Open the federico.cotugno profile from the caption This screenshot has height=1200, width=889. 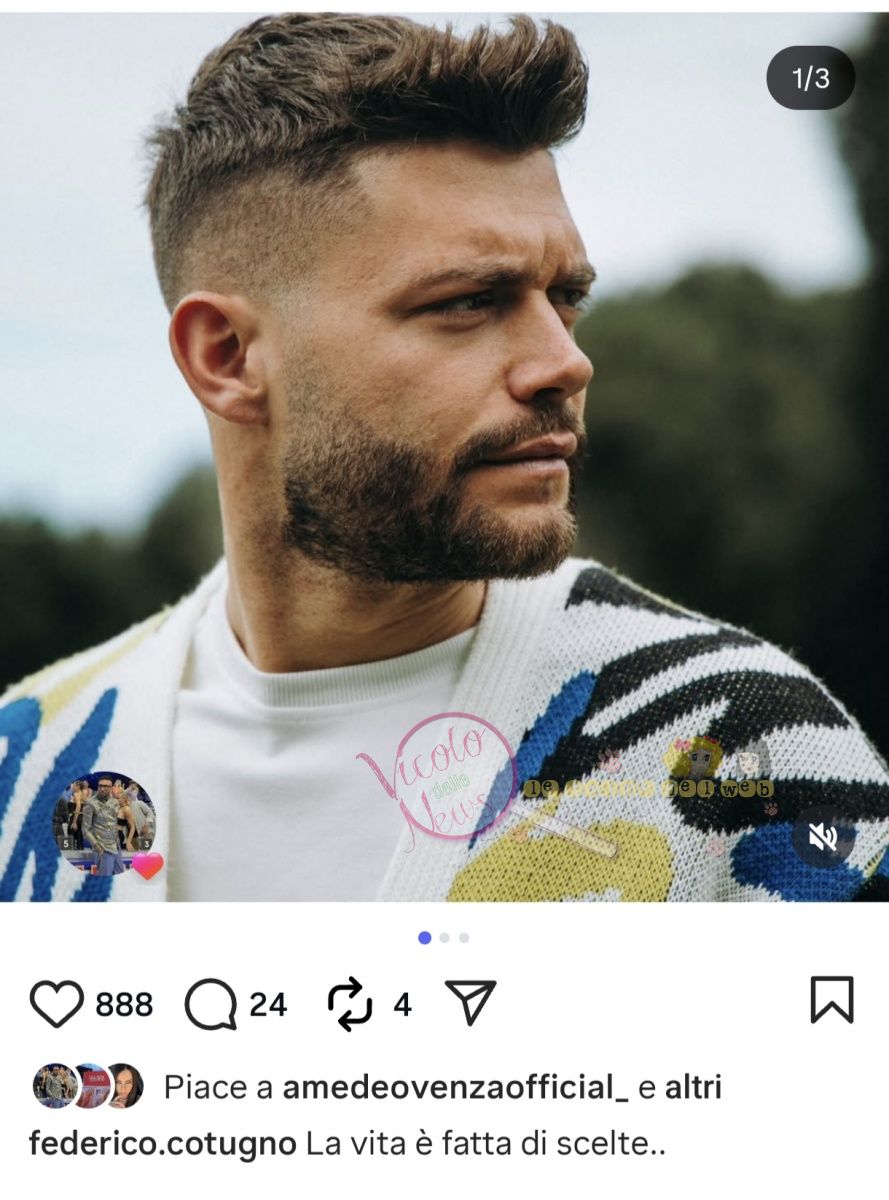(x=162, y=1145)
